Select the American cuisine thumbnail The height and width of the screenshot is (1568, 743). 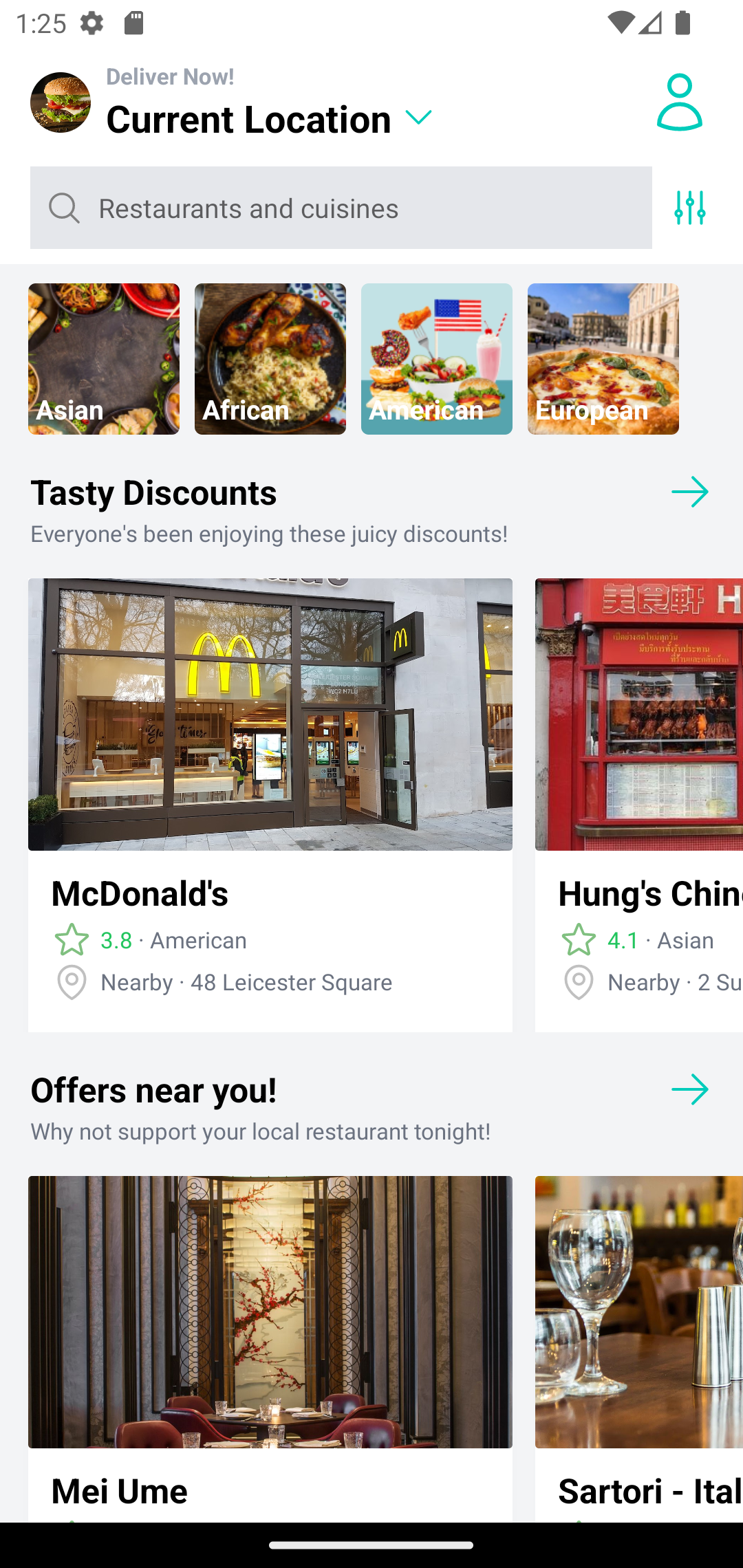coord(436,358)
